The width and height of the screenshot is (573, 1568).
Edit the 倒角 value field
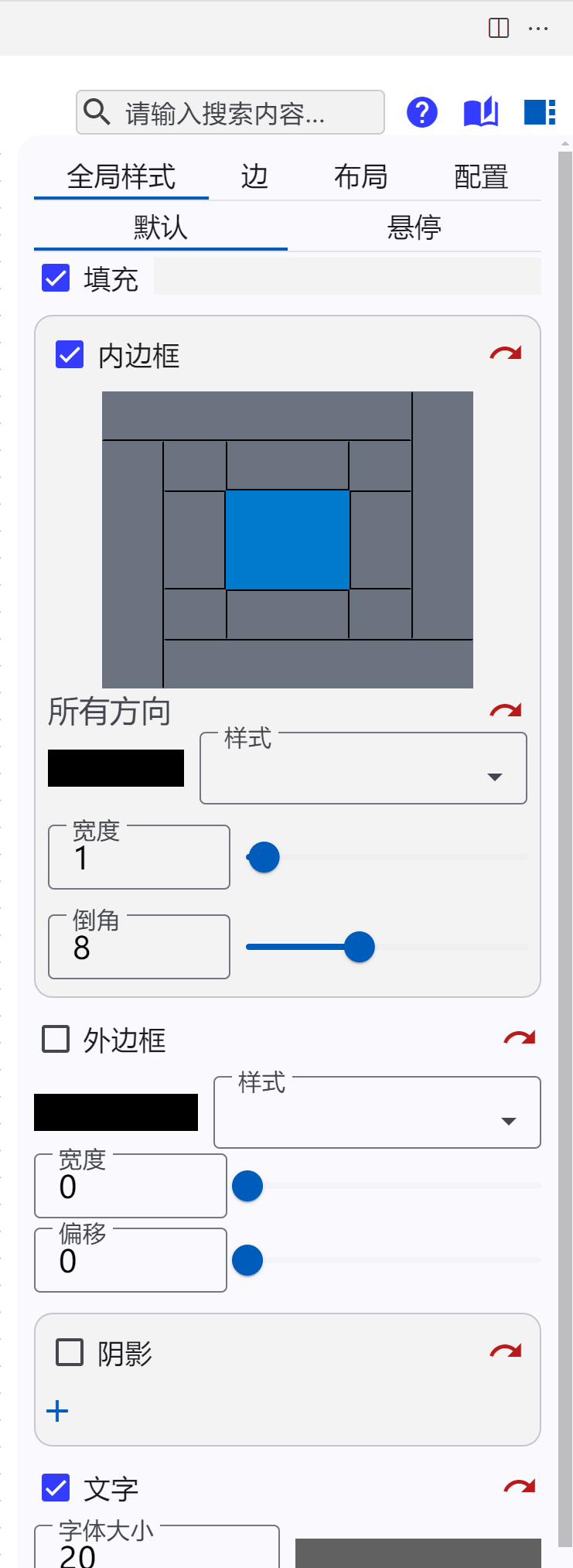(x=139, y=948)
